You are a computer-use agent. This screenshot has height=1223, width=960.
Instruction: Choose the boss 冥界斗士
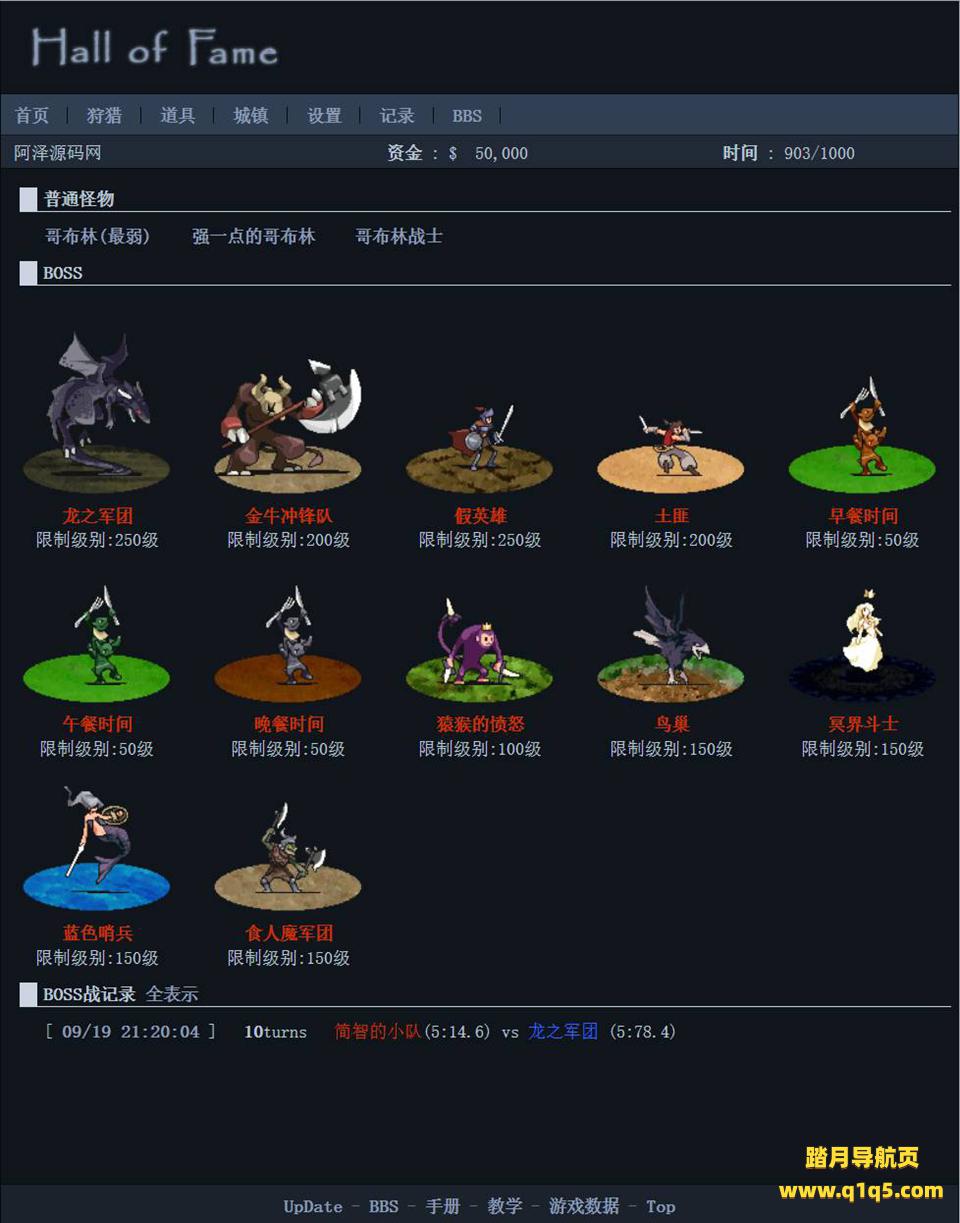[x=863, y=724]
